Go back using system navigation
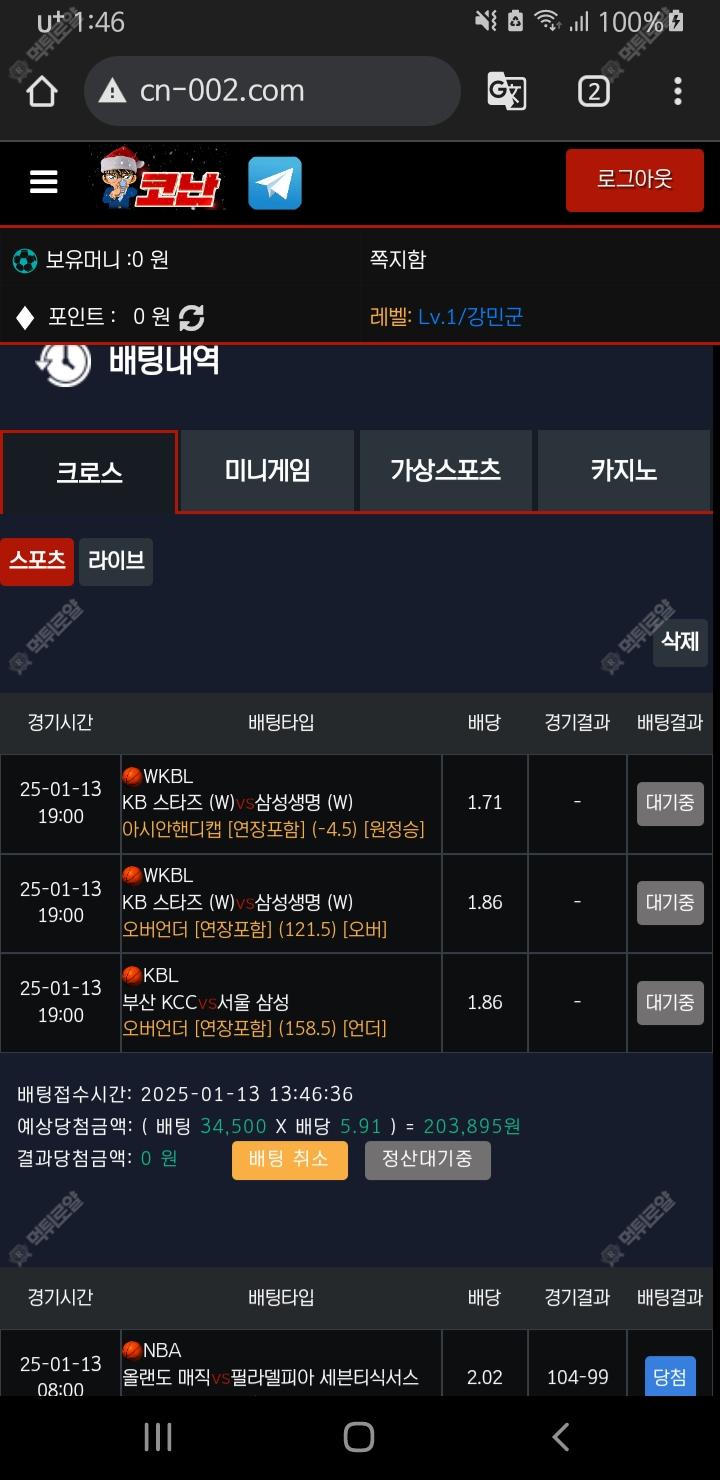 tap(560, 1437)
